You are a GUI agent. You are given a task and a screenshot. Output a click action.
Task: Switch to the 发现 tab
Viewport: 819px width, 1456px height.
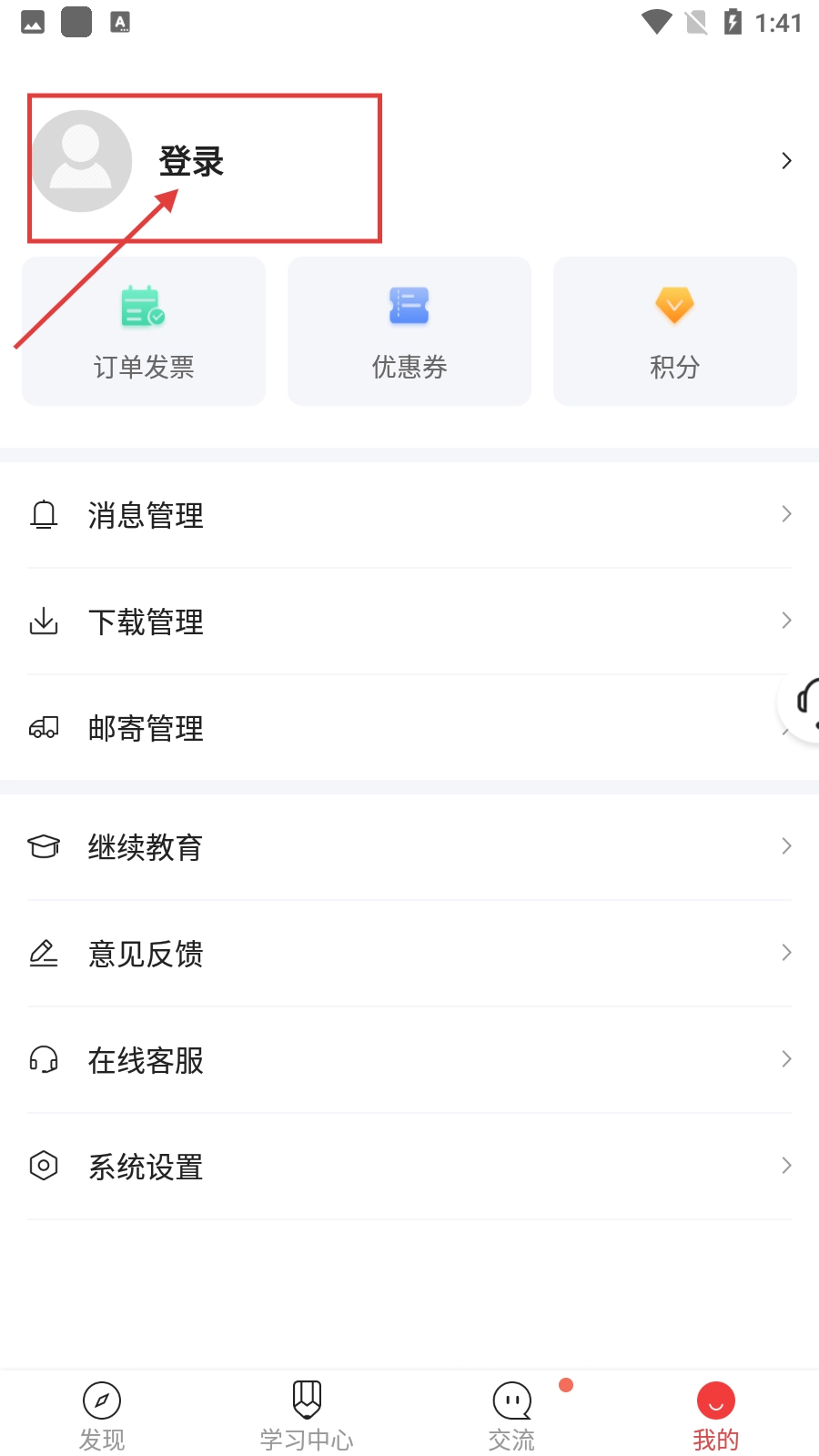coord(102,1415)
